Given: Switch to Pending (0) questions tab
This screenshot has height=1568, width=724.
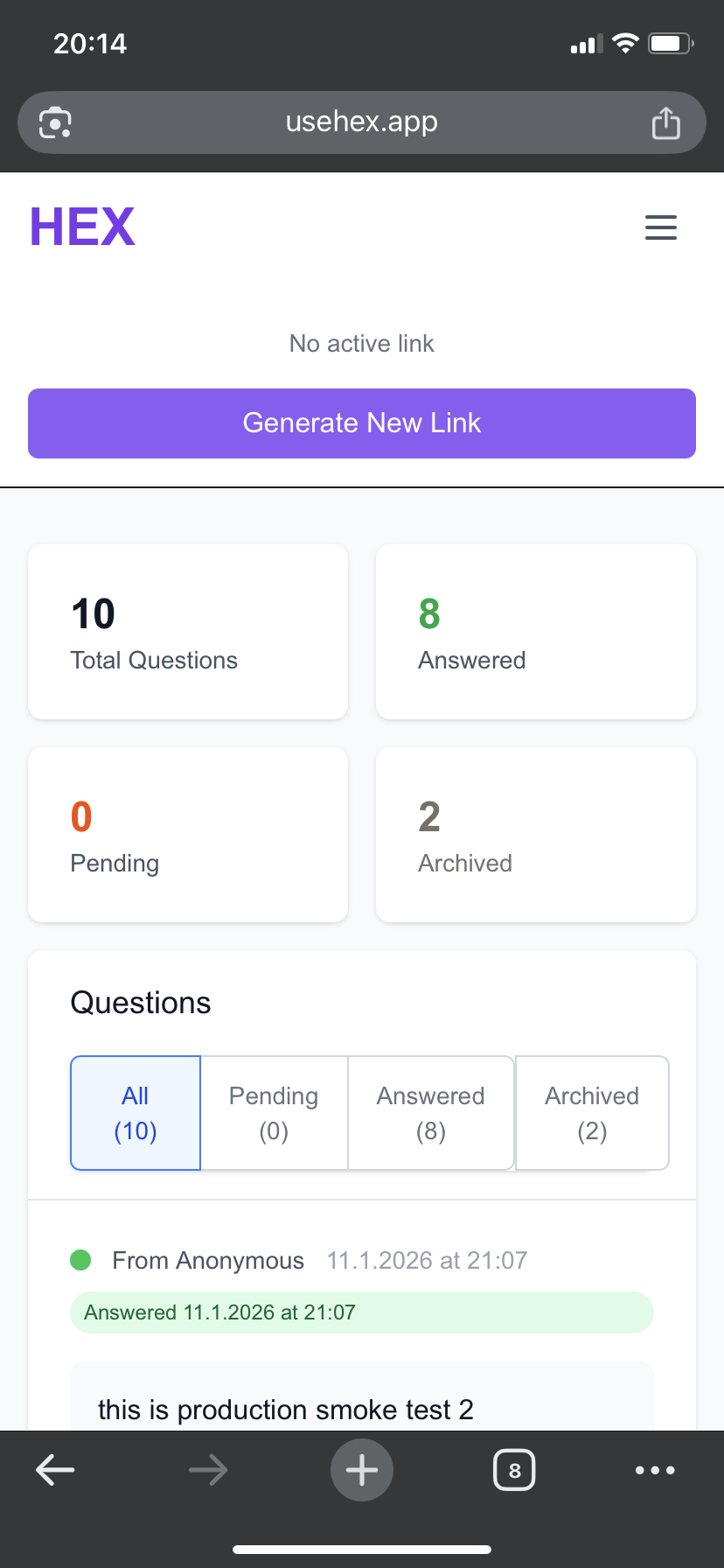Looking at the screenshot, I should 274,1113.
